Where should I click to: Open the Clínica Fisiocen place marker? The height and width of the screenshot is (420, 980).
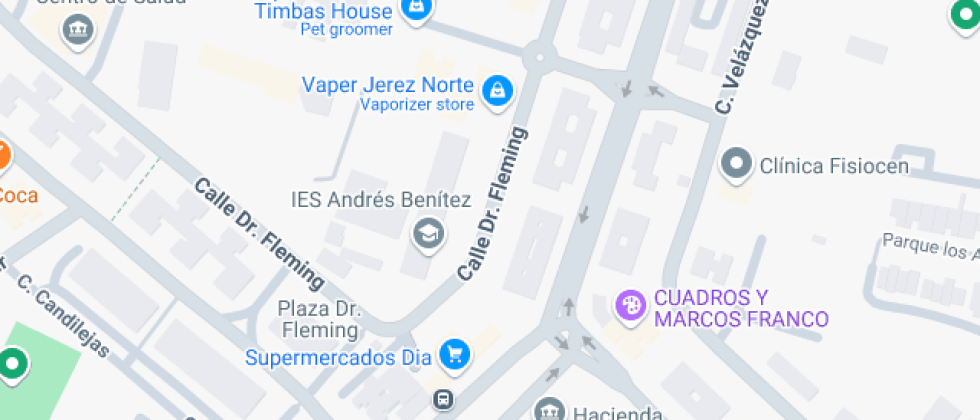737,164
